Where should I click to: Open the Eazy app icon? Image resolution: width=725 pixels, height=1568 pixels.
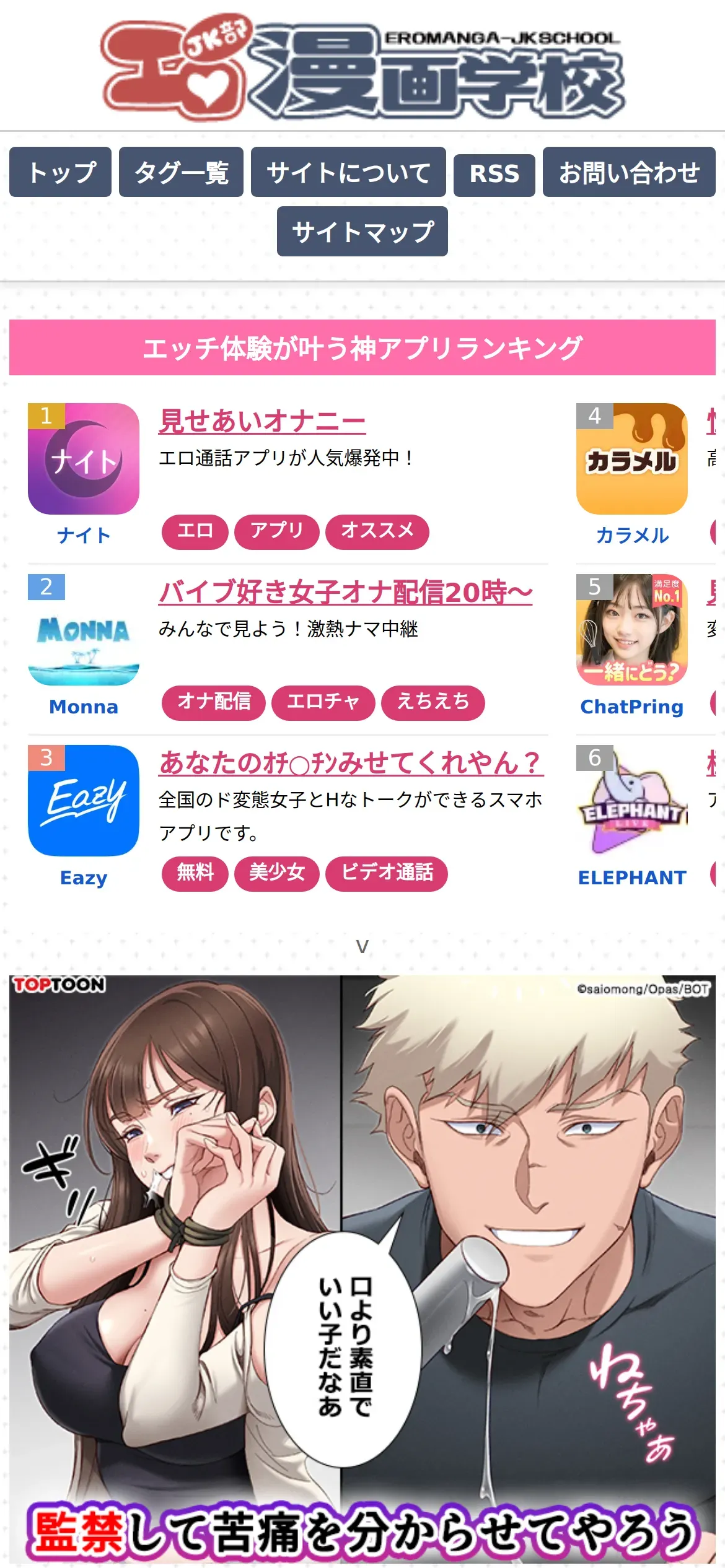tap(84, 801)
